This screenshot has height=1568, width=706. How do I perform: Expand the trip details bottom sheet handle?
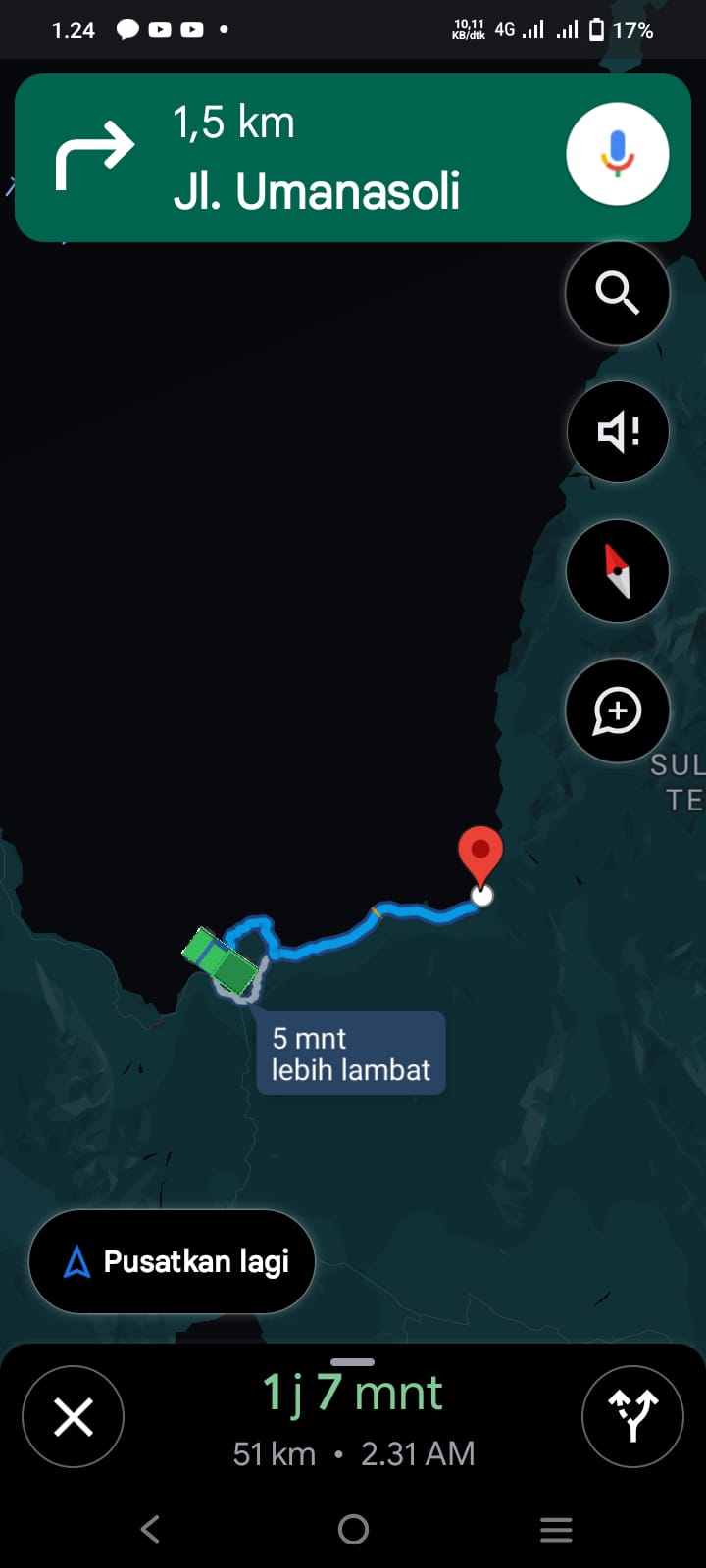point(353,1362)
